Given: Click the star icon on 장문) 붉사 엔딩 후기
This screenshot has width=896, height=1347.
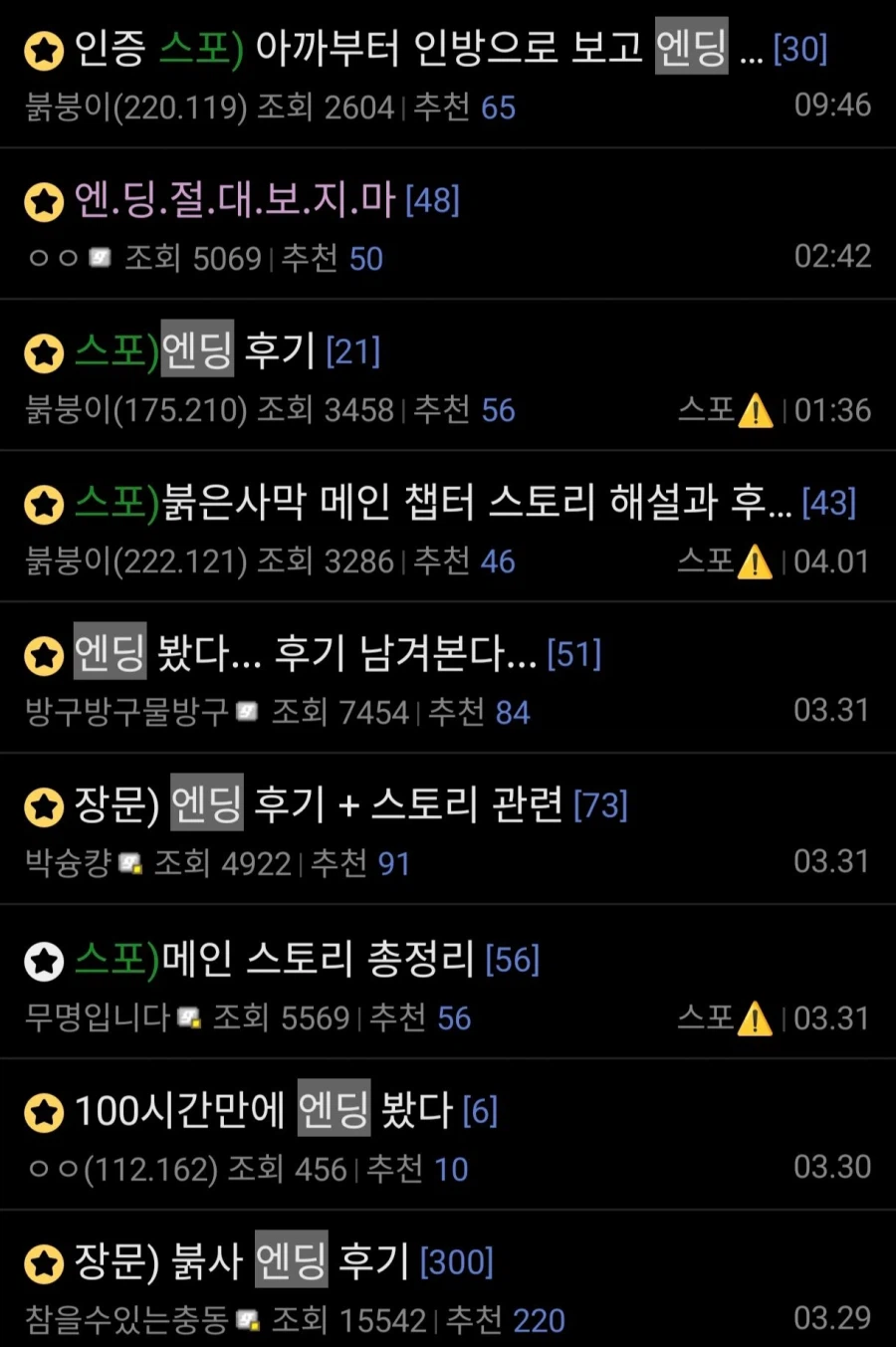Looking at the screenshot, I should [x=44, y=1262].
